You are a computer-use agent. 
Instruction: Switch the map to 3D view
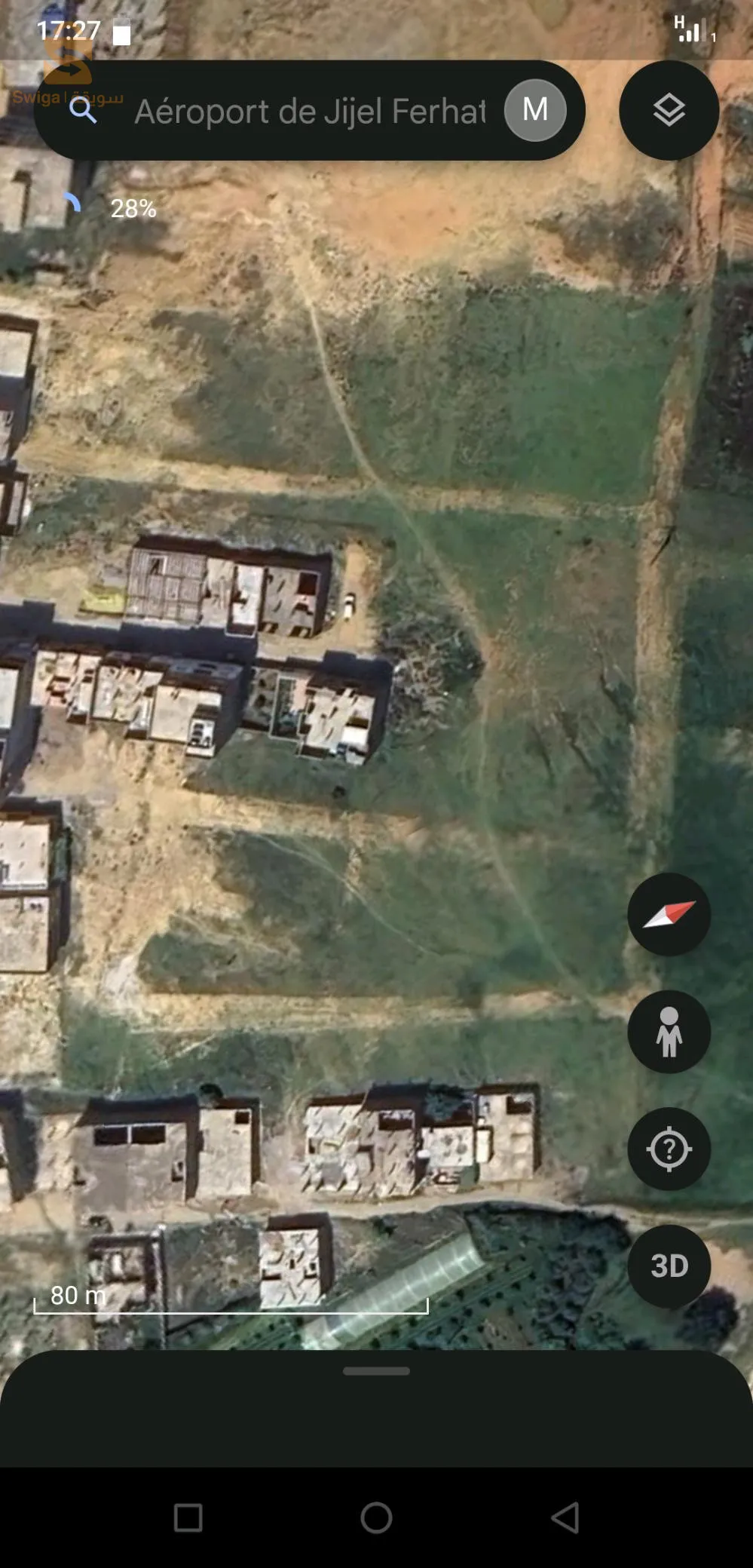point(669,1266)
